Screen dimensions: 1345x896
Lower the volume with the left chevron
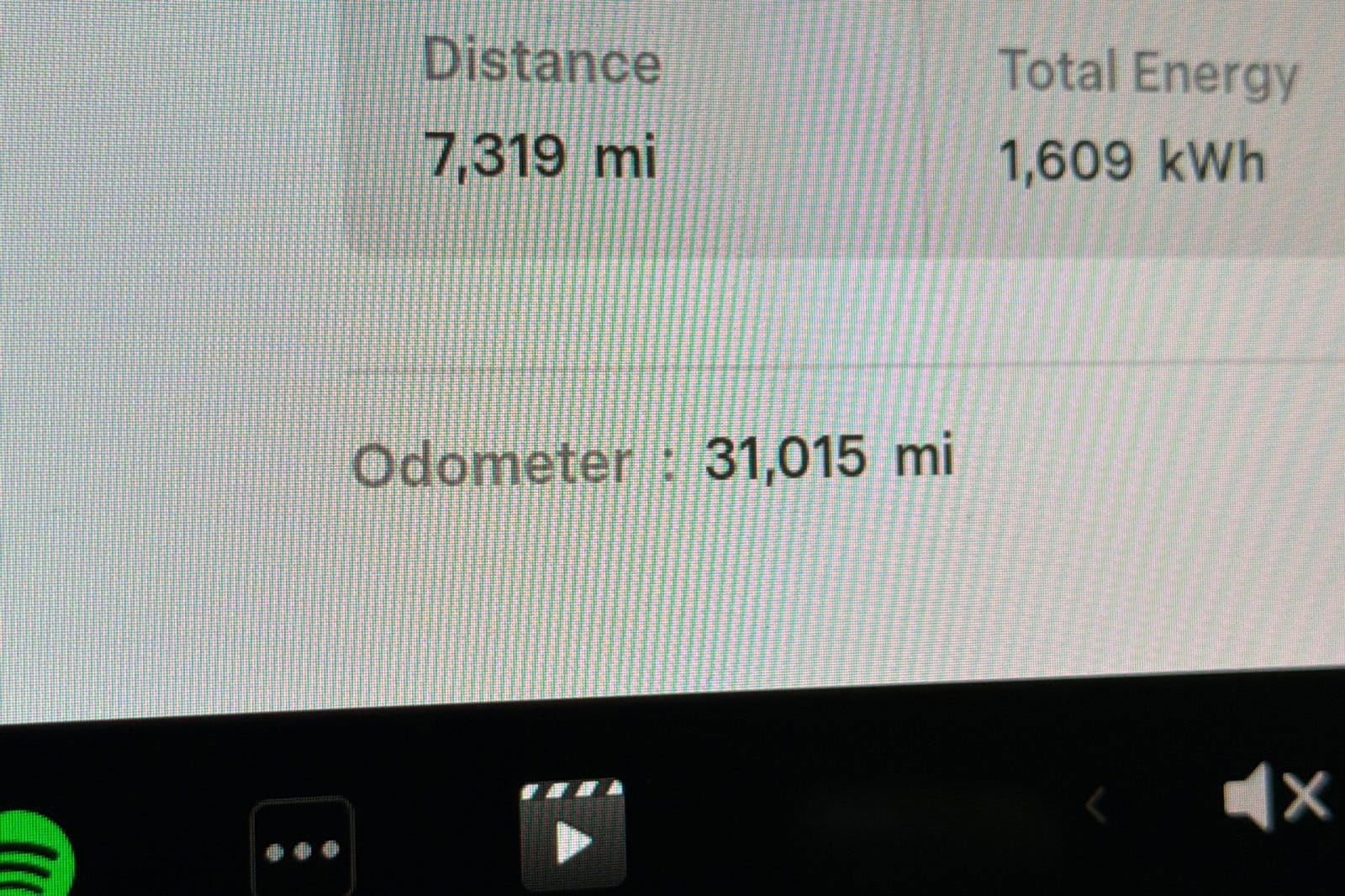tap(1094, 806)
